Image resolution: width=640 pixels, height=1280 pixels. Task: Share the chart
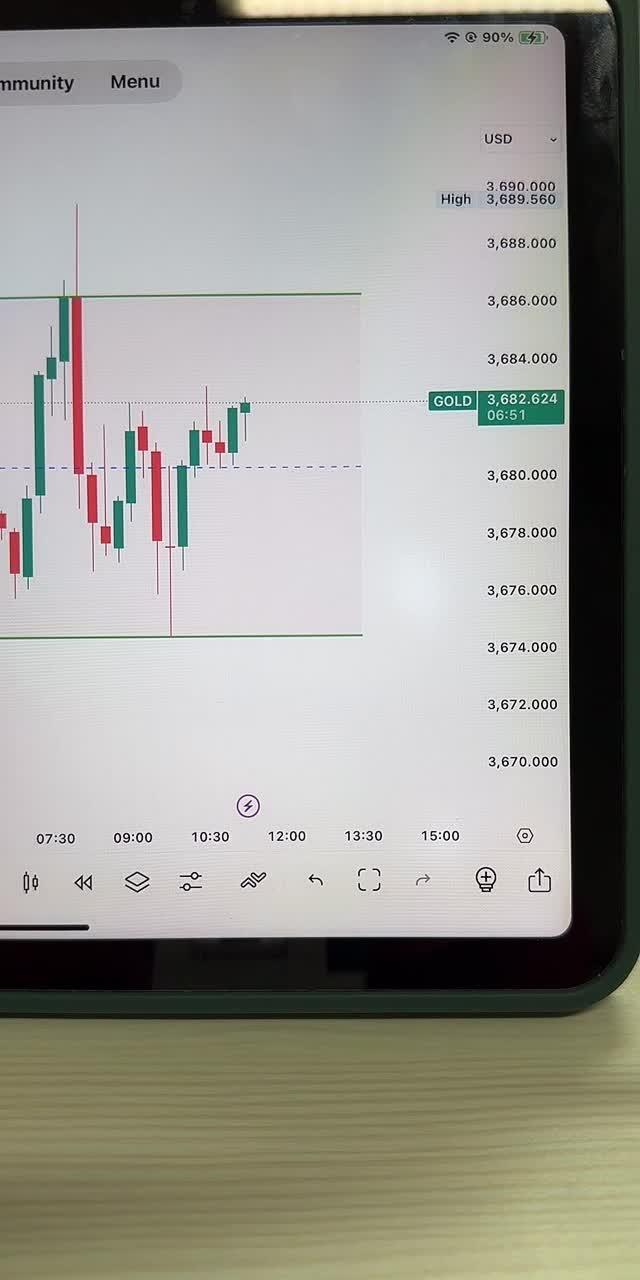539,880
